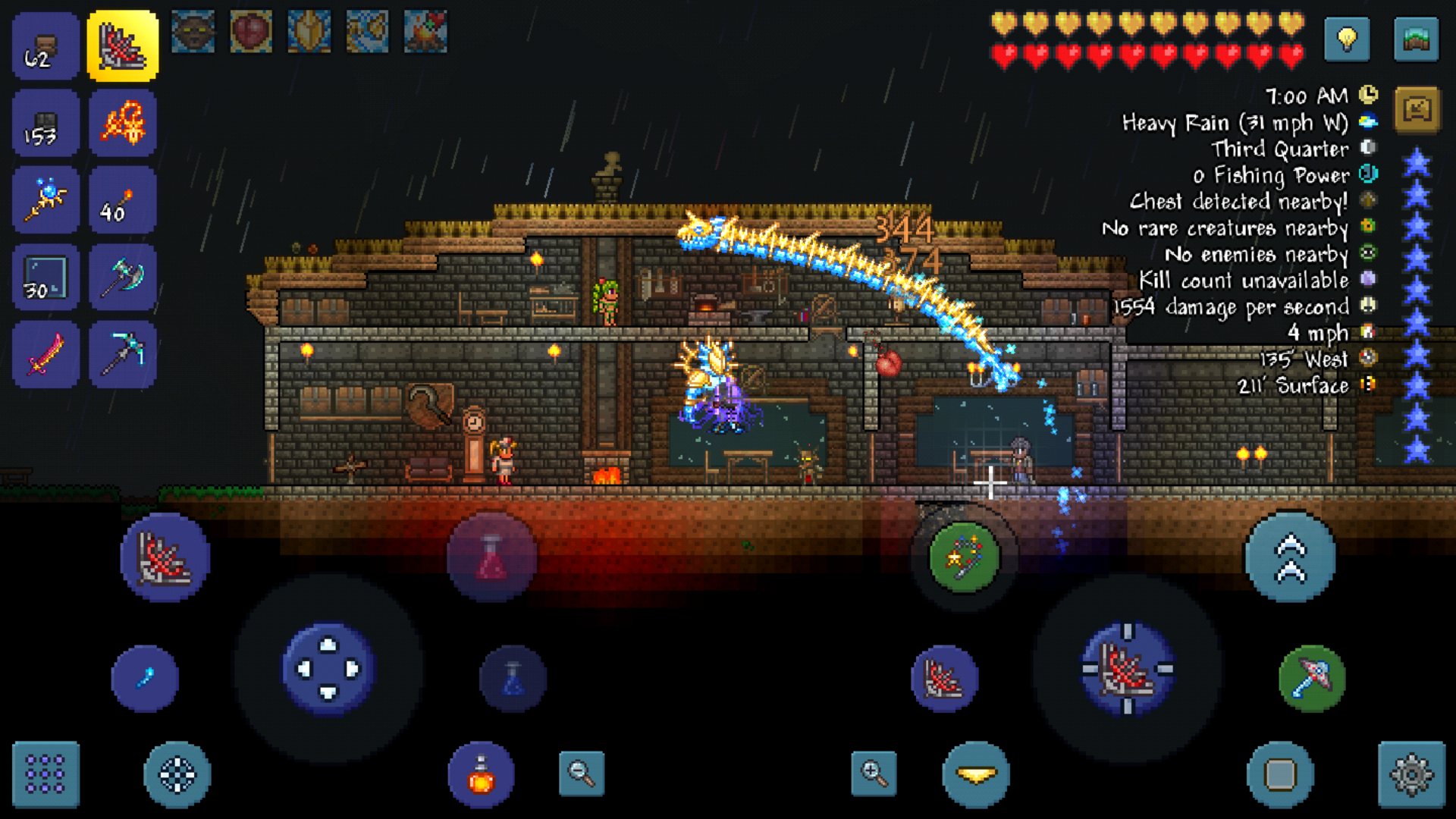Toggle the lightbulb button

click(1347, 39)
